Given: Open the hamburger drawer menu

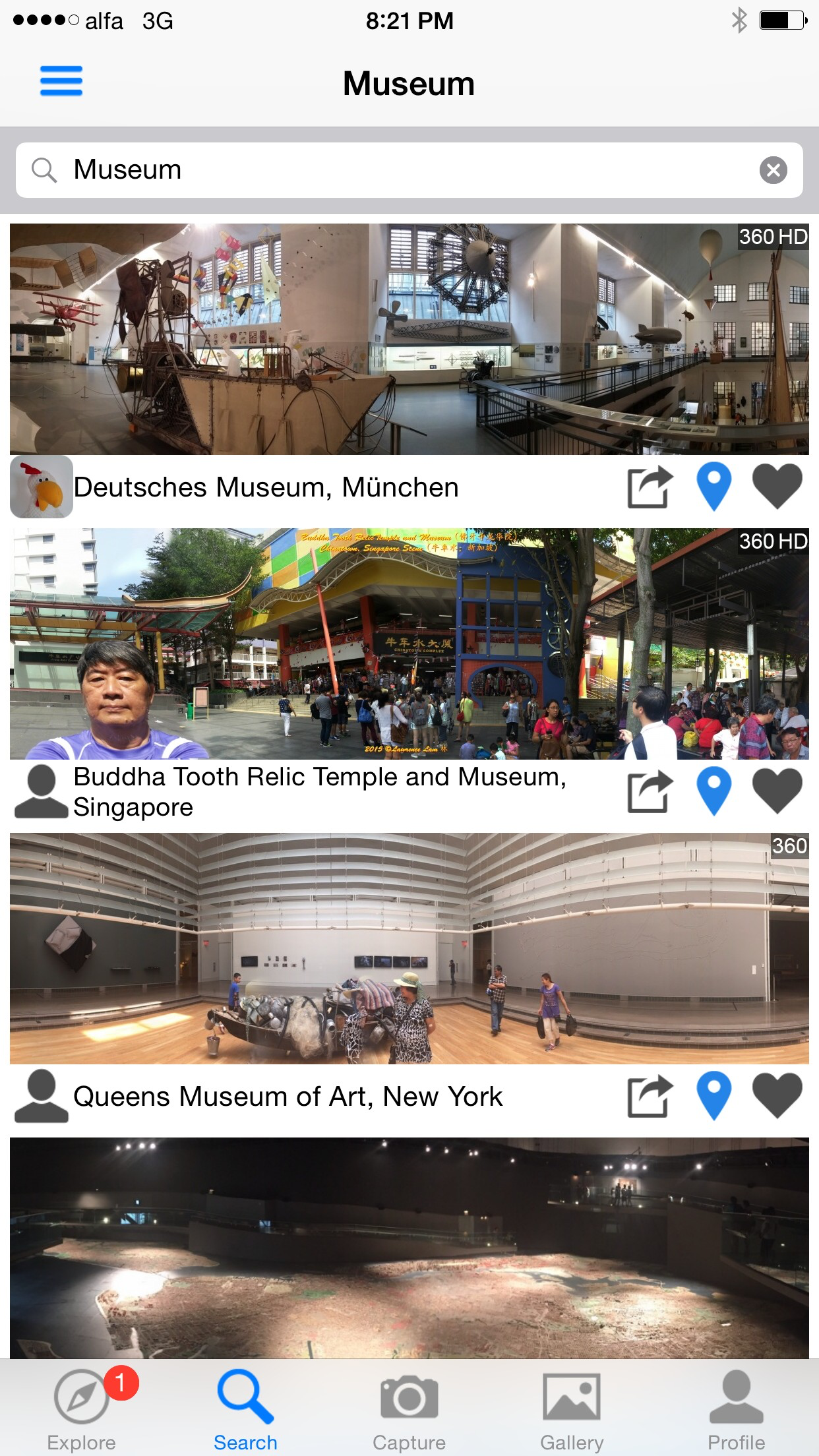Looking at the screenshot, I should [x=61, y=81].
